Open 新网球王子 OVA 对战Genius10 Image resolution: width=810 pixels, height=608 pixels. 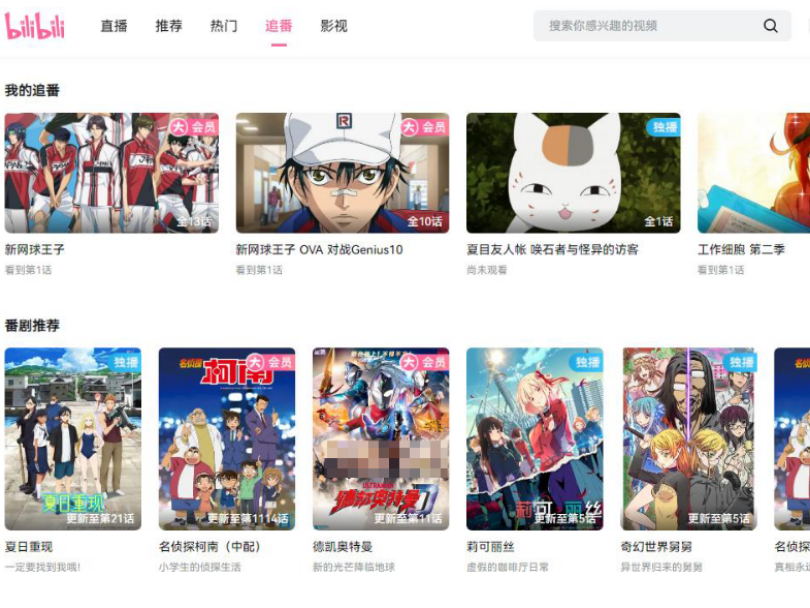[x=342, y=173]
